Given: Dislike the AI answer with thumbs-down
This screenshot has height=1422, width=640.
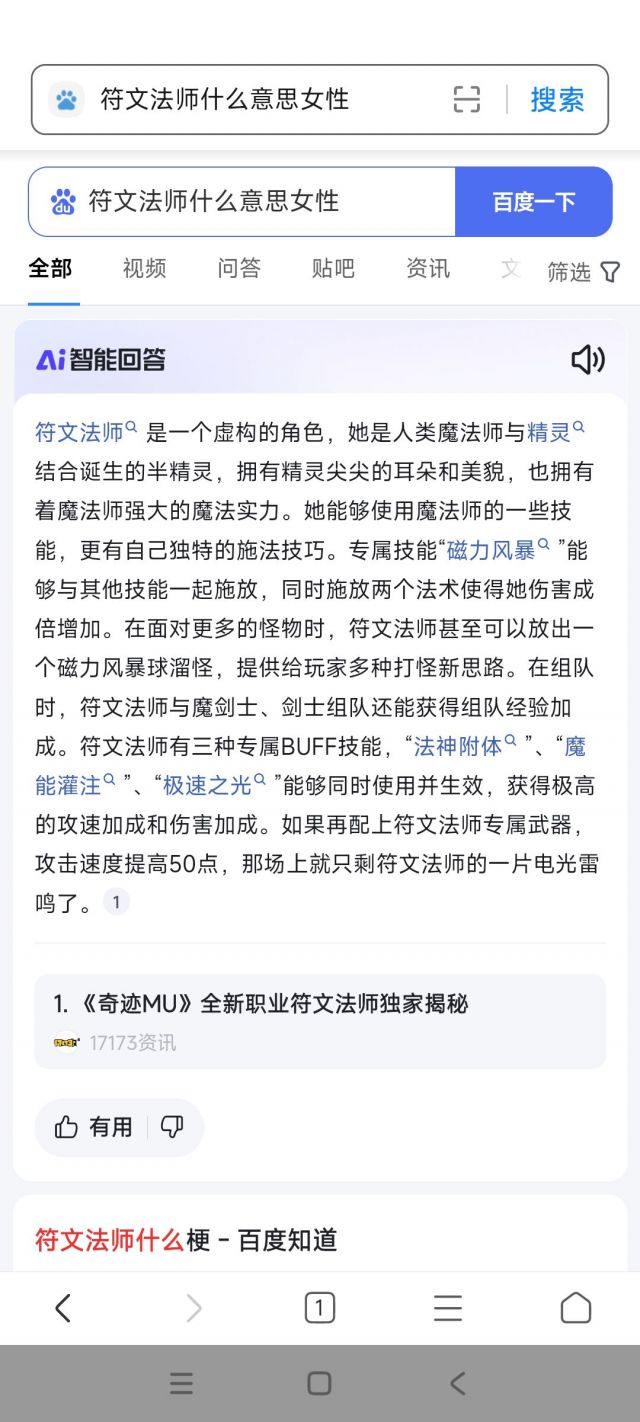Looking at the screenshot, I should click(x=173, y=1127).
